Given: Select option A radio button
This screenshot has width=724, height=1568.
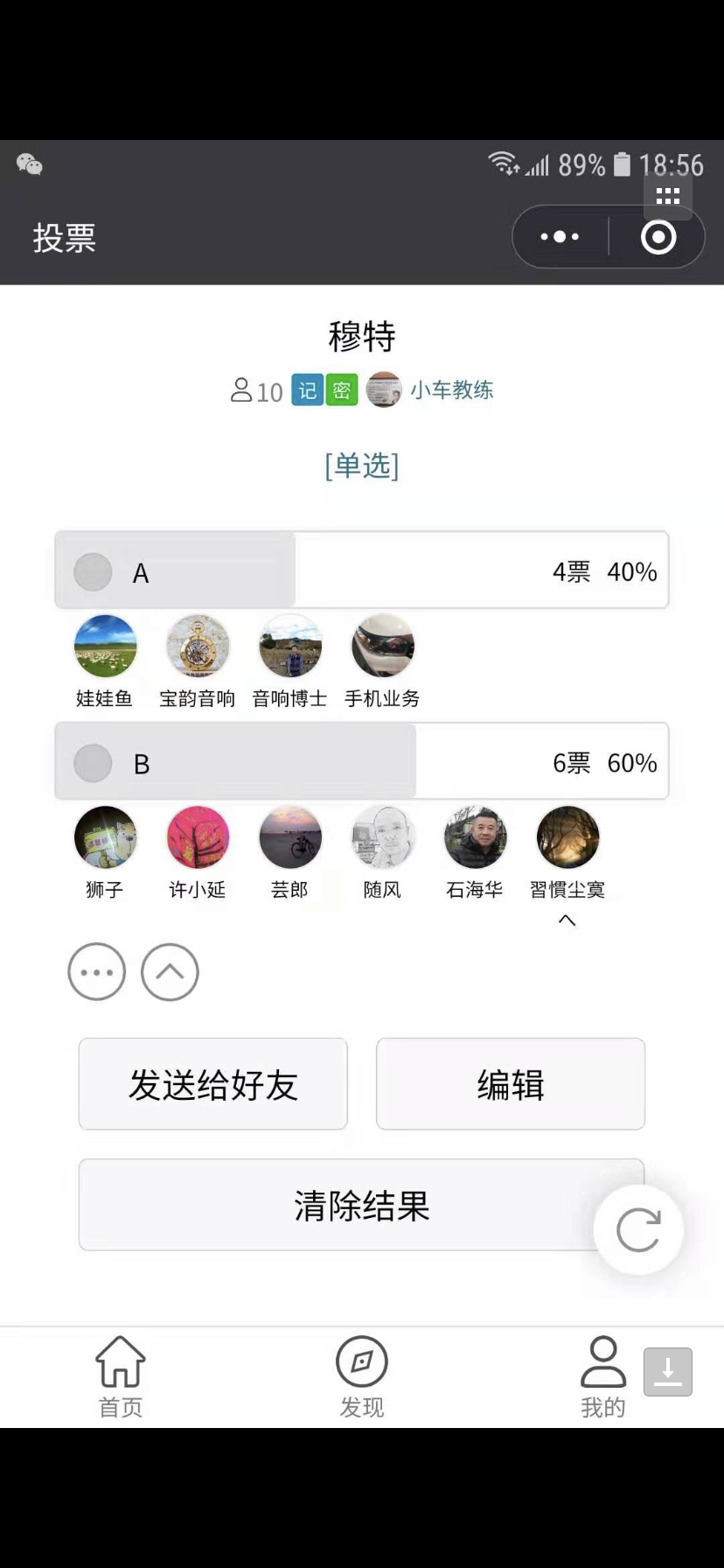Looking at the screenshot, I should click(x=93, y=572).
